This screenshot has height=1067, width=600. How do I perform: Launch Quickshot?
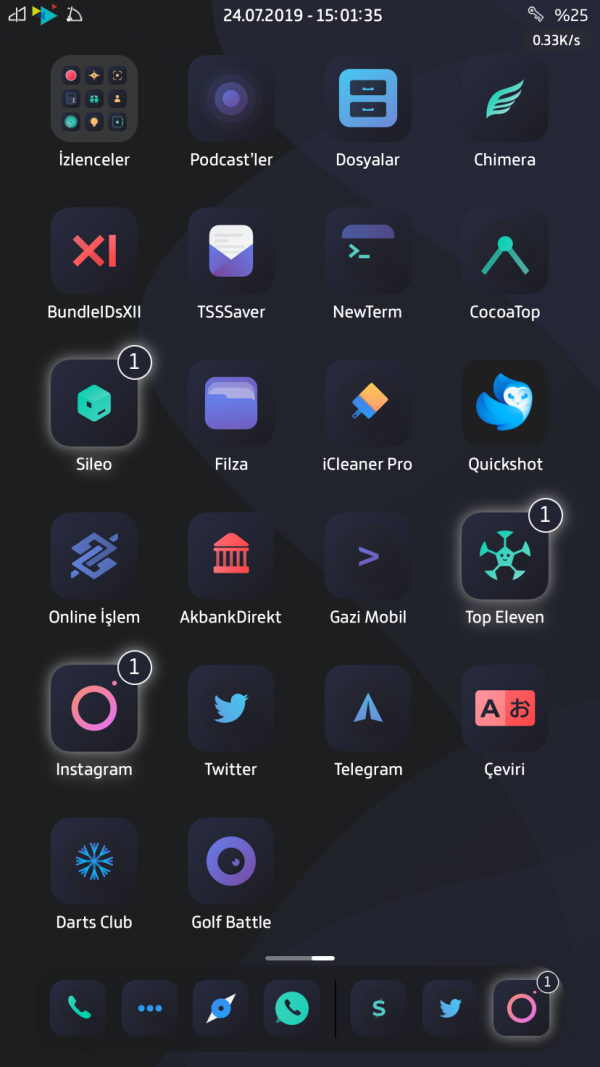point(504,404)
